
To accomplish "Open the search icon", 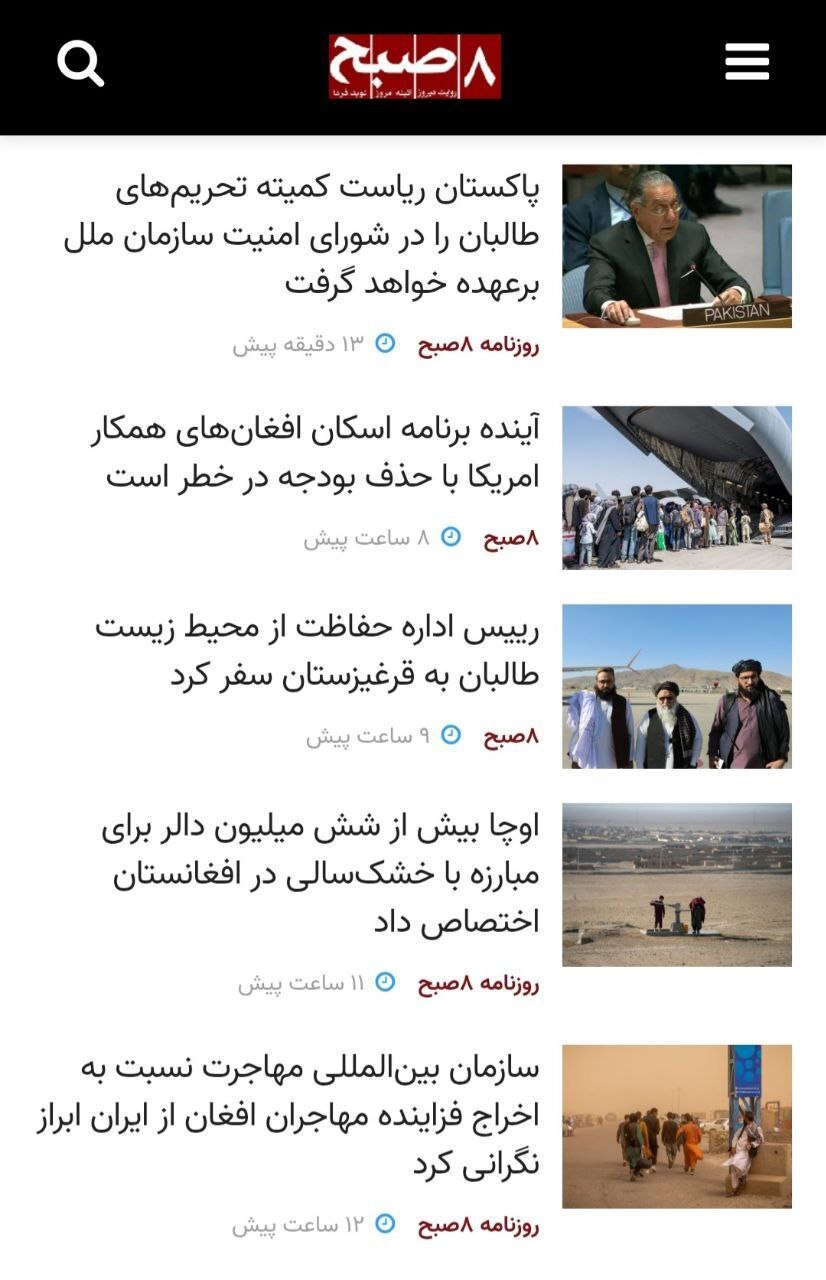I will (81, 65).
